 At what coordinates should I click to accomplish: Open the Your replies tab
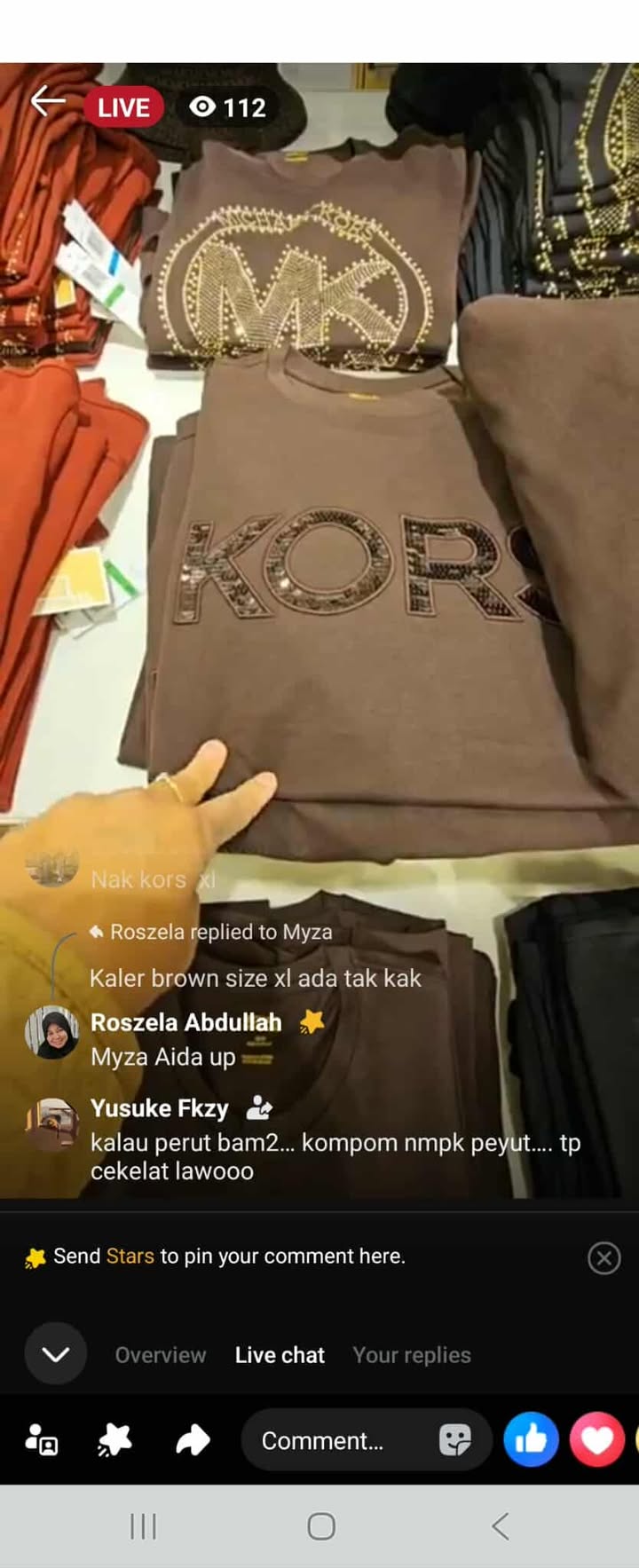tap(412, 1355)
